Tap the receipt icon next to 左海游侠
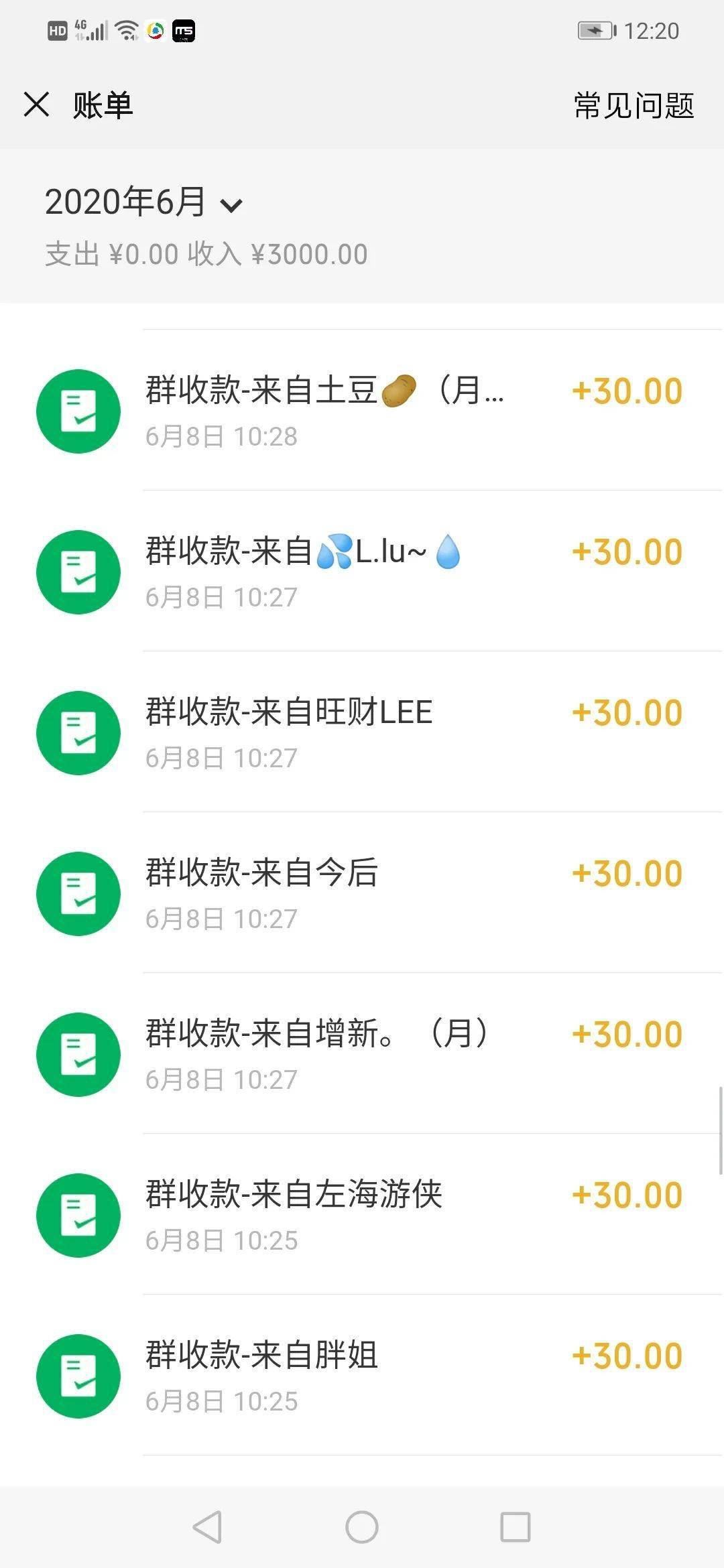 tap(78, 1215)
